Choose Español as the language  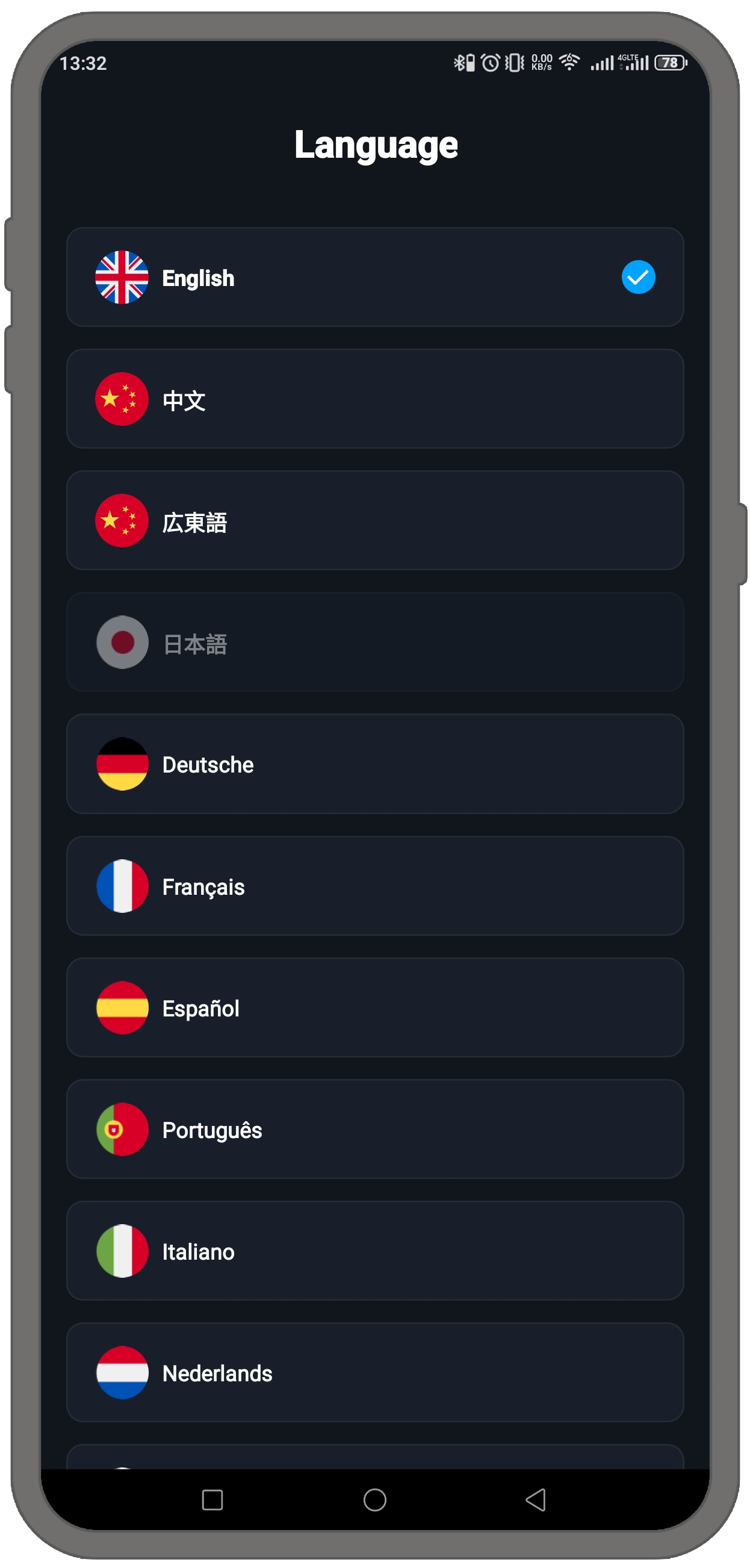pos(374,1007)
